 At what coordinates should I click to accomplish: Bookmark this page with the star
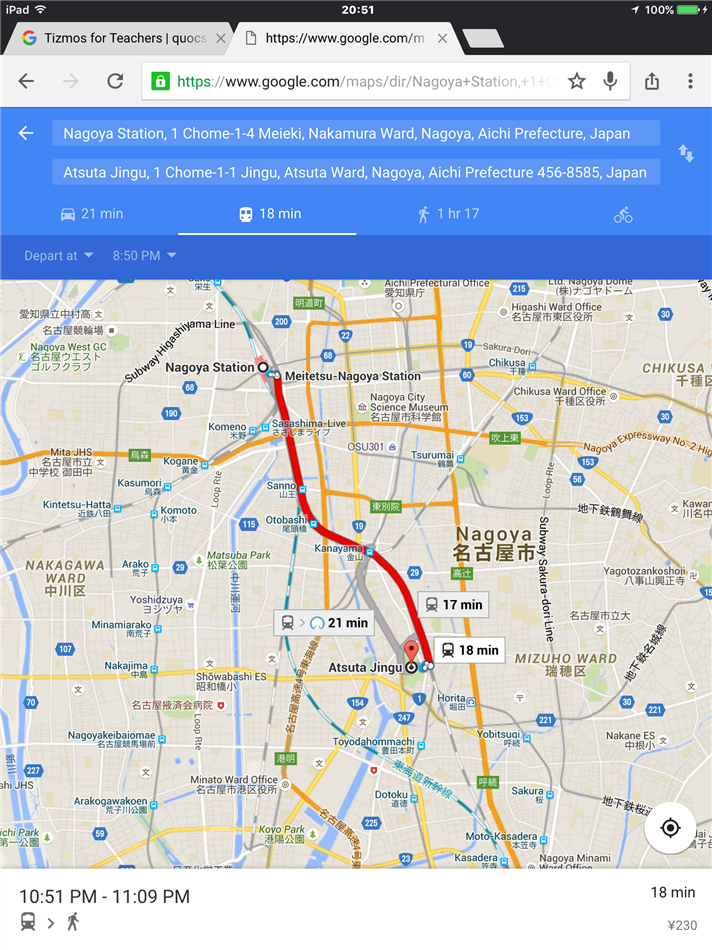click(577, 81)
